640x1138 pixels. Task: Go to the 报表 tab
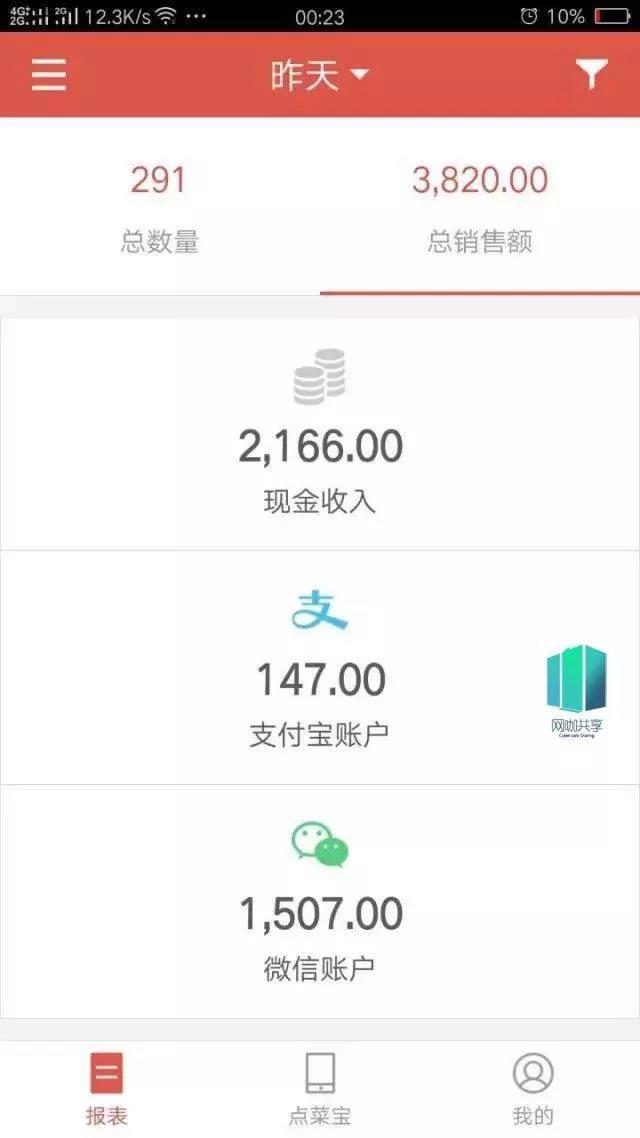(x=106, y=1088)
